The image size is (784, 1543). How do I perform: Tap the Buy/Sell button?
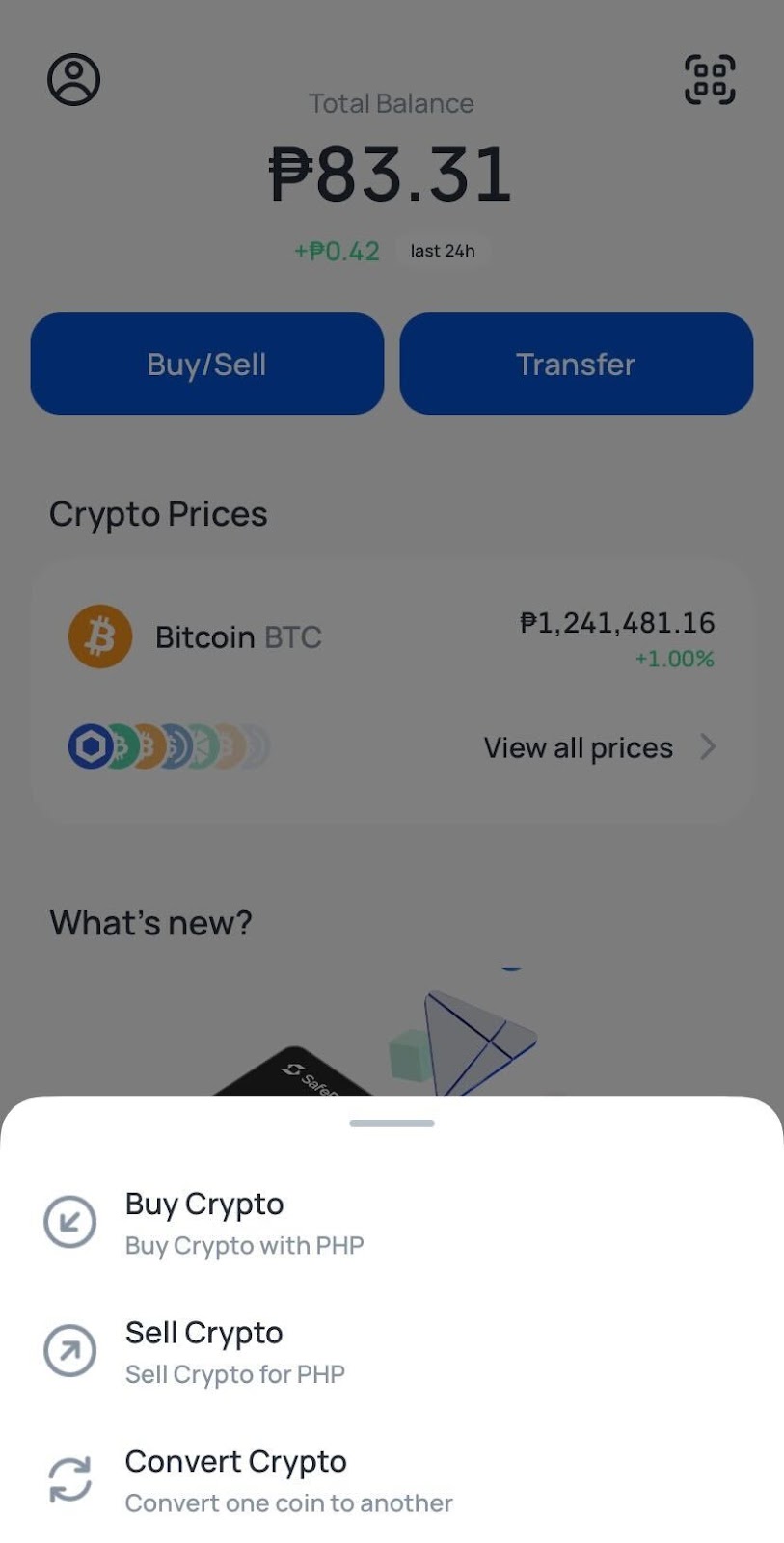point(207,364)
